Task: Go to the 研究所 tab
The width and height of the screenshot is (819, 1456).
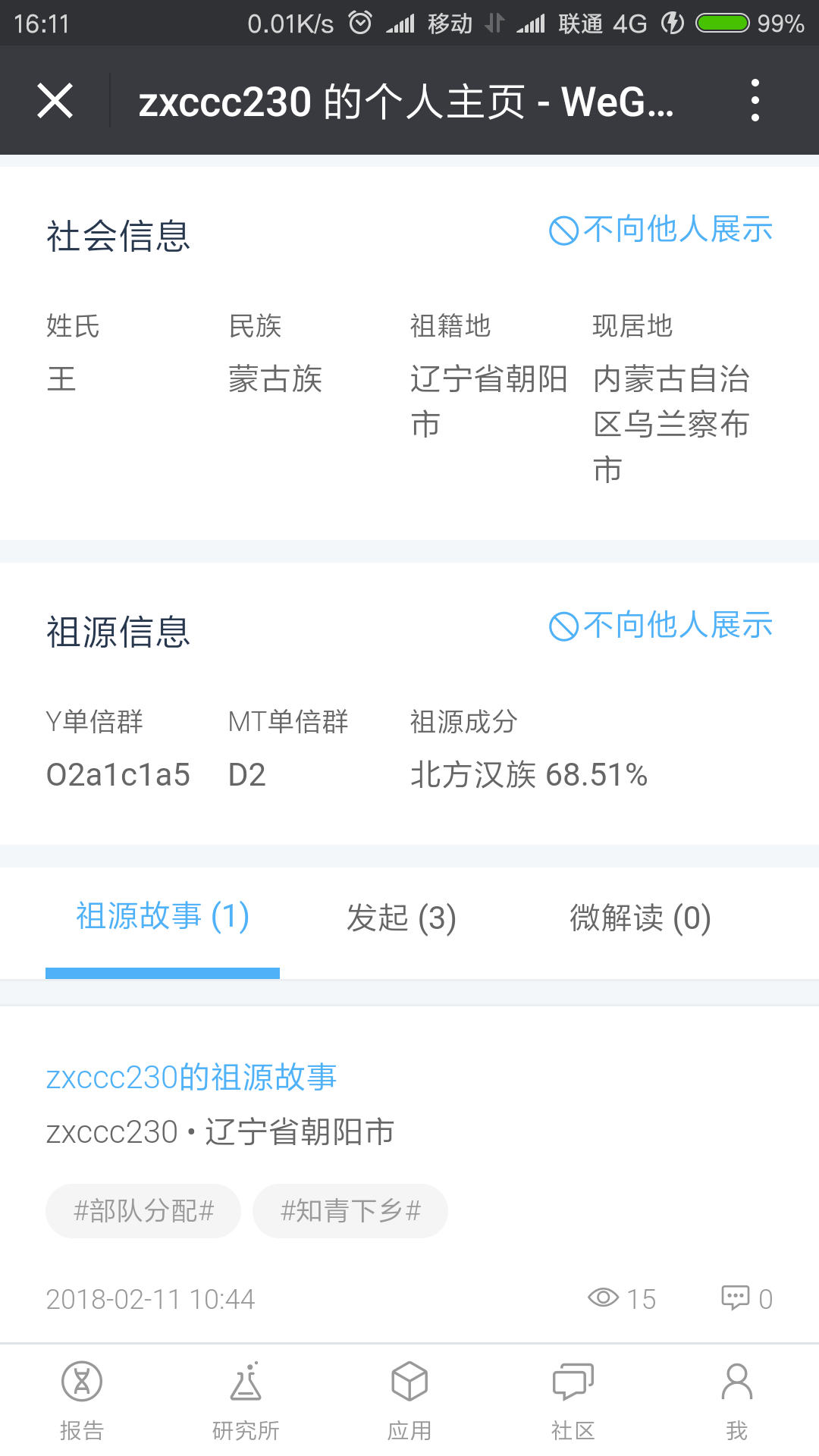Action: (246, 1400)
